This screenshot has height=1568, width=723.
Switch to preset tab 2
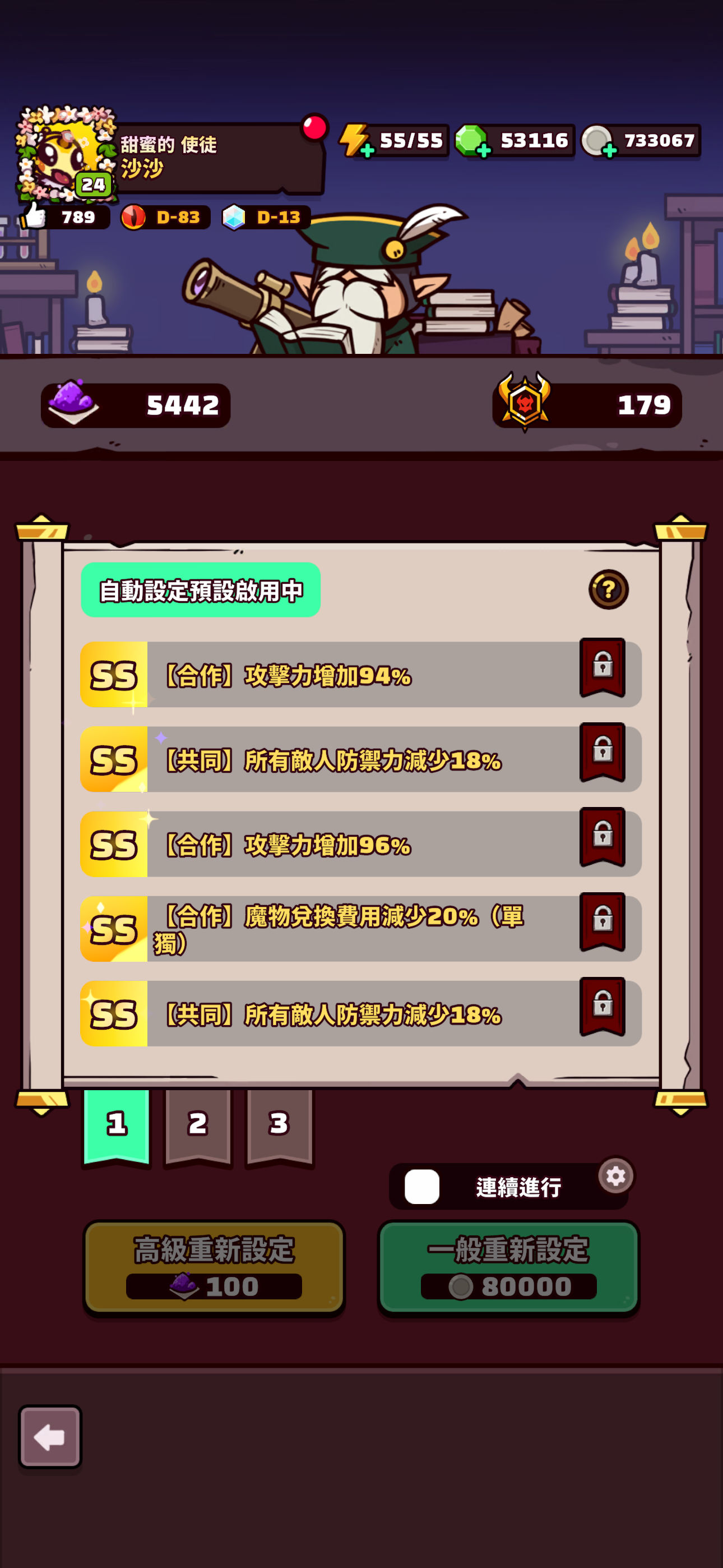[x=198, y=1125]
